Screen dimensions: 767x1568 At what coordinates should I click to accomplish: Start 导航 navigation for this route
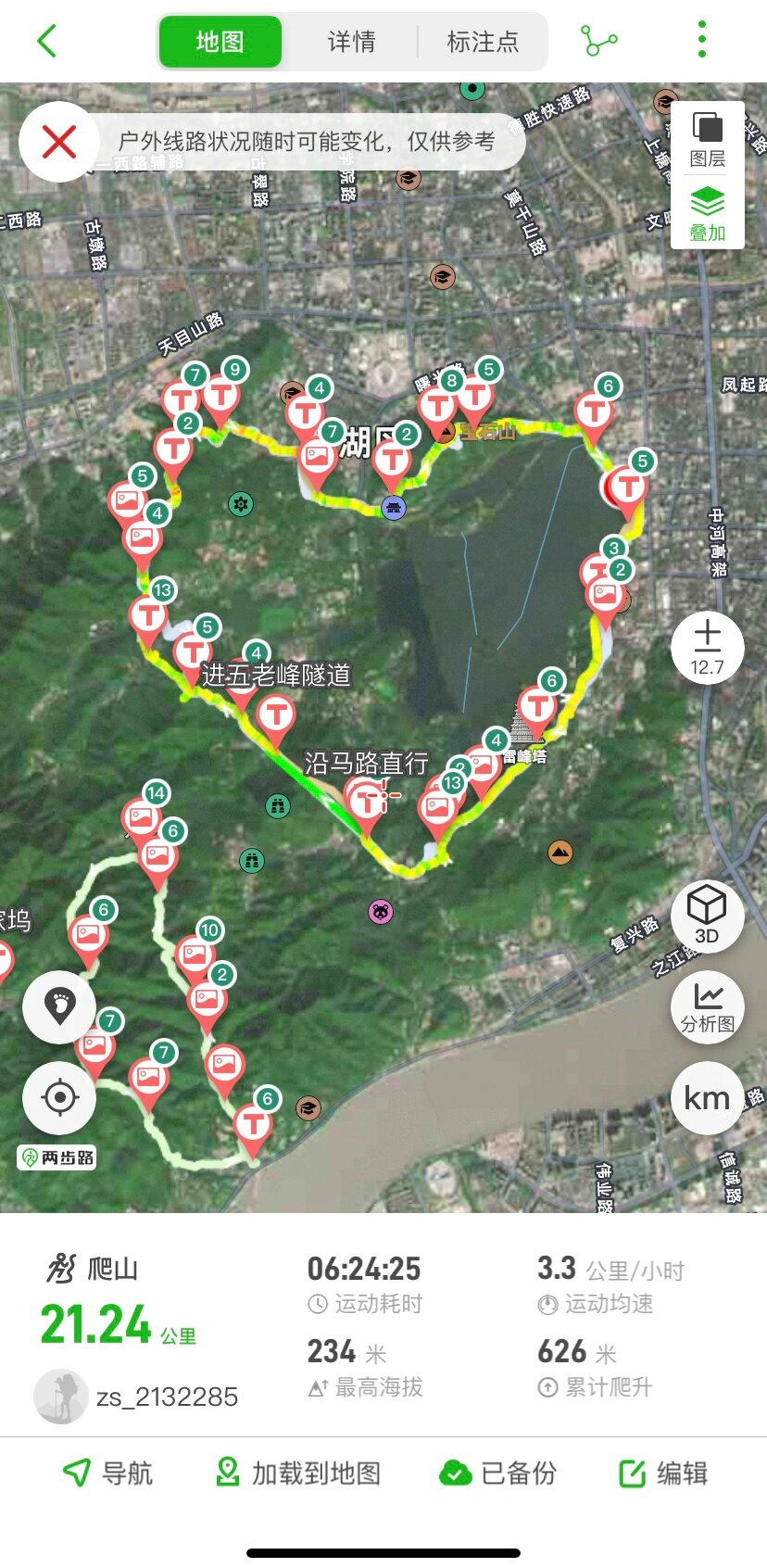tap(107, 1473)
